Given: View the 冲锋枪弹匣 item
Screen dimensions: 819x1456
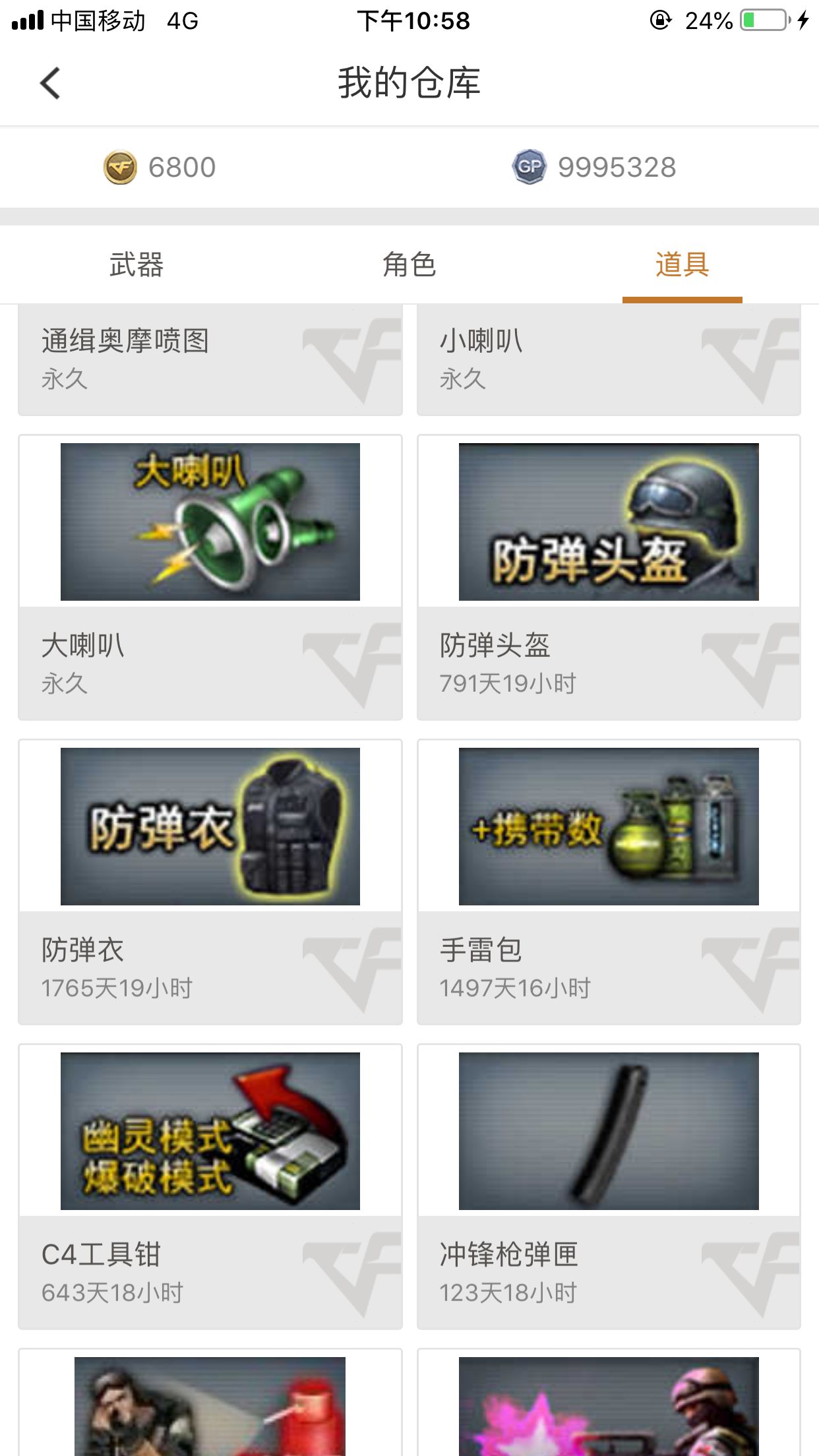Looking at the screenshot, I should tap(609, 1186).
